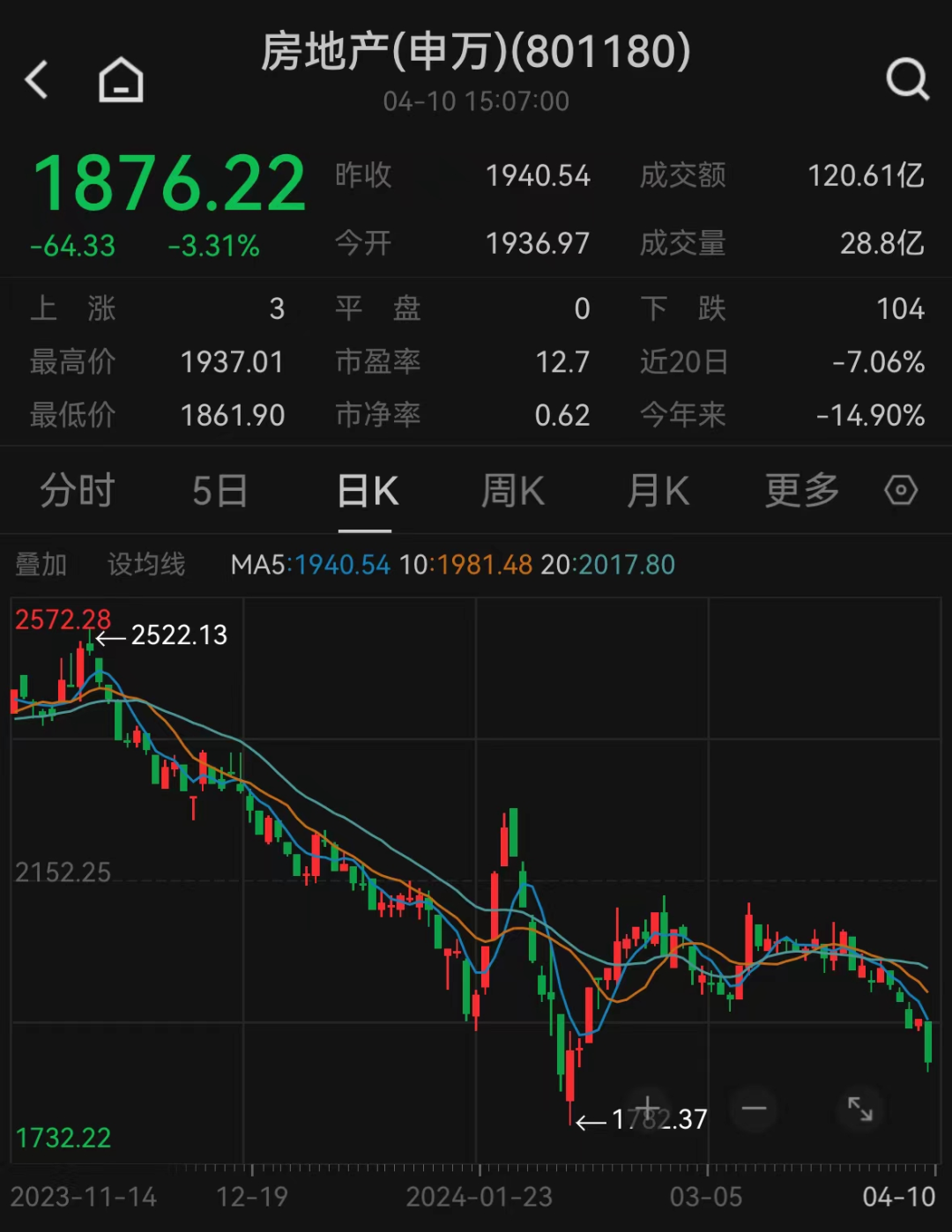
Task: Switch to the 周K tab
Action: pyautogui.click(x=512, y=491)
